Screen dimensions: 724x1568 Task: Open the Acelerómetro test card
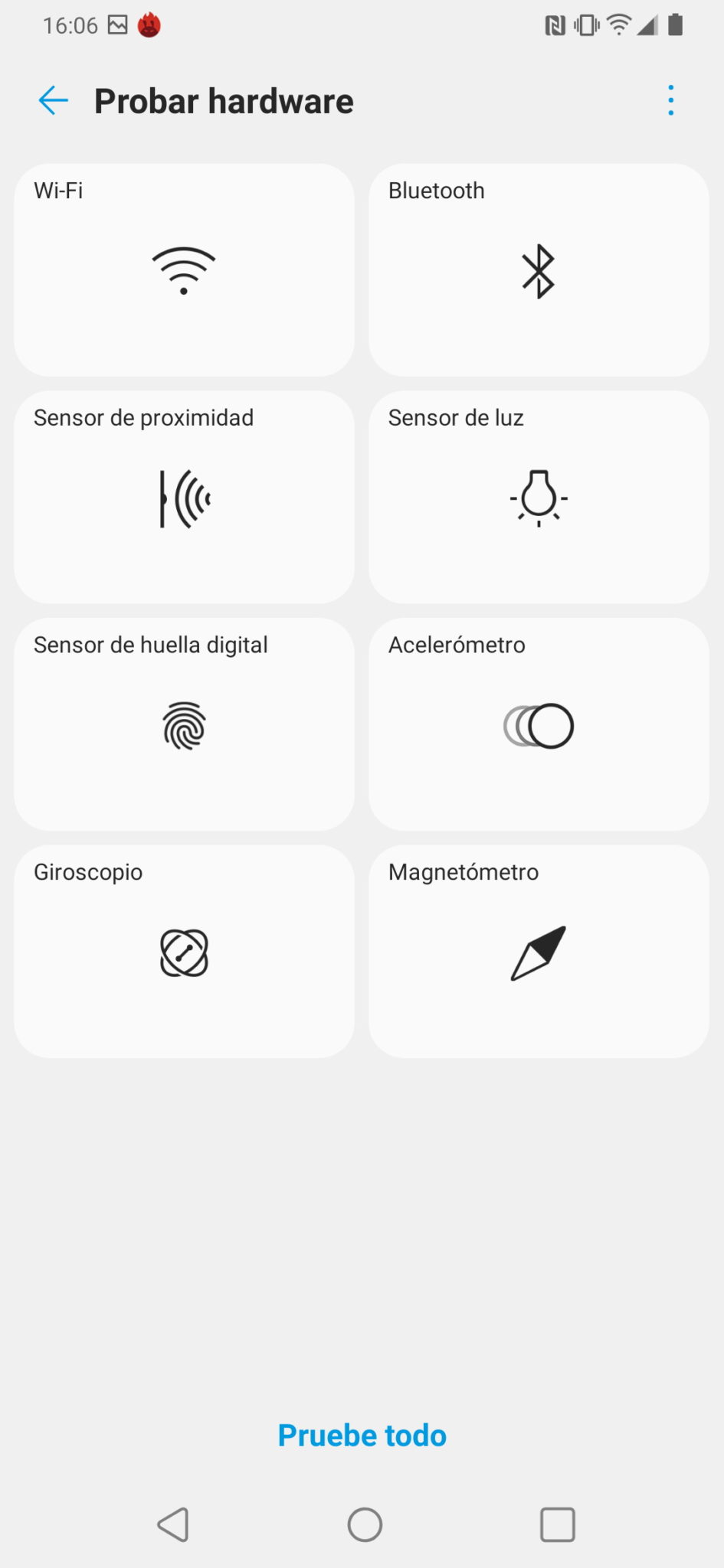539,724
